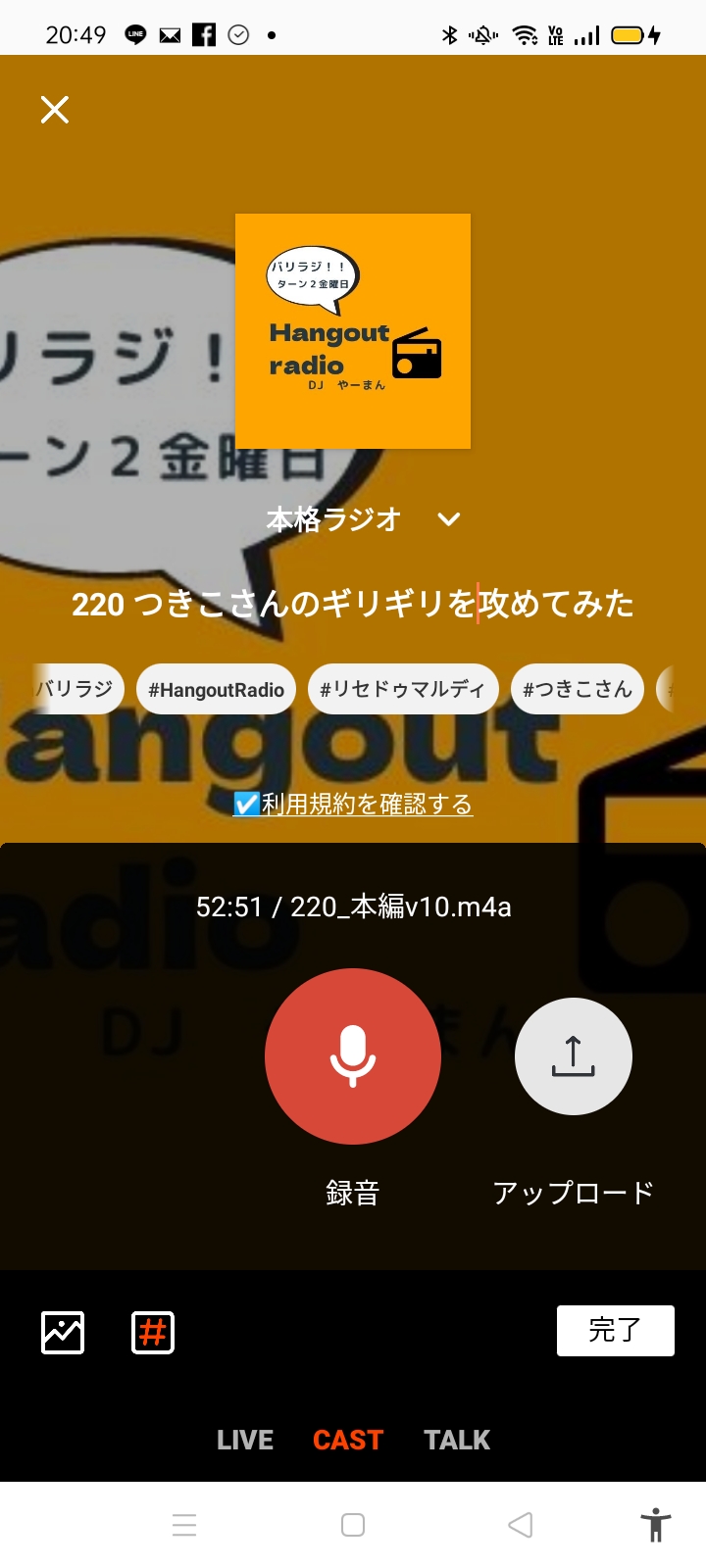Tap the #つきこさん hashtag chip
The image size is (706, 1568).
click(577, 689)
